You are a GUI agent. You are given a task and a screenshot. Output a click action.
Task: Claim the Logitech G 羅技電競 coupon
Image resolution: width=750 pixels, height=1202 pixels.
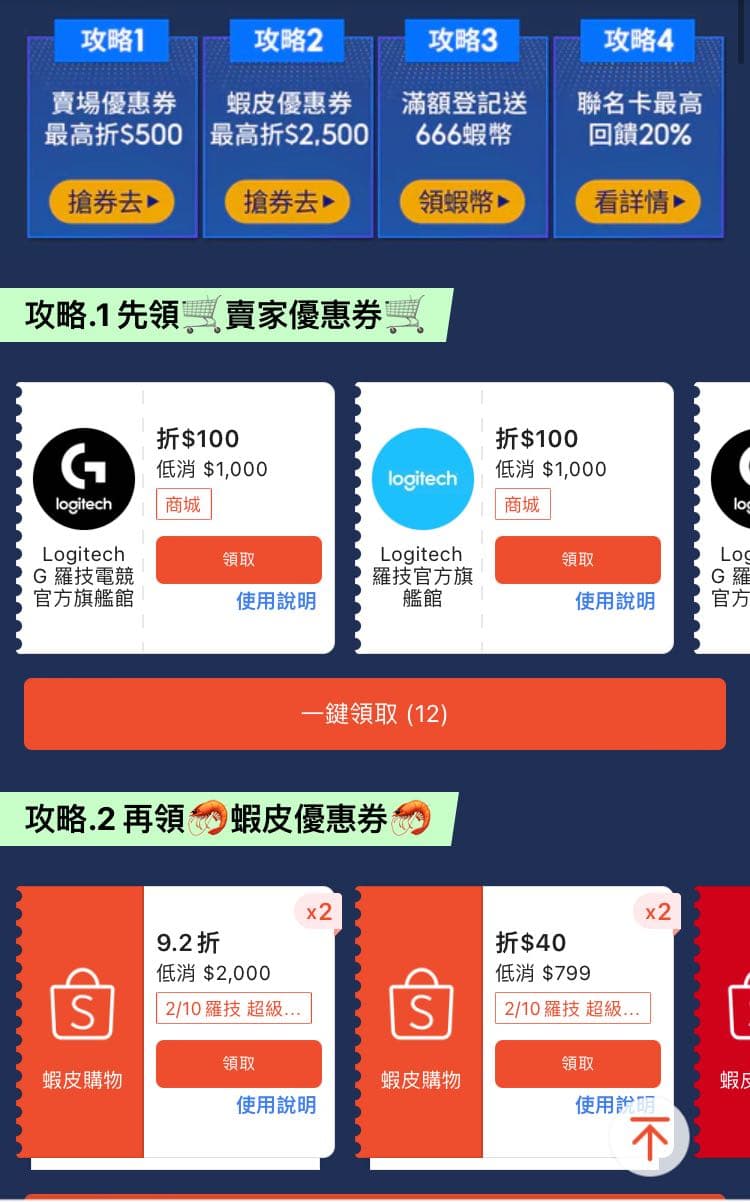[x=239, y=560]
